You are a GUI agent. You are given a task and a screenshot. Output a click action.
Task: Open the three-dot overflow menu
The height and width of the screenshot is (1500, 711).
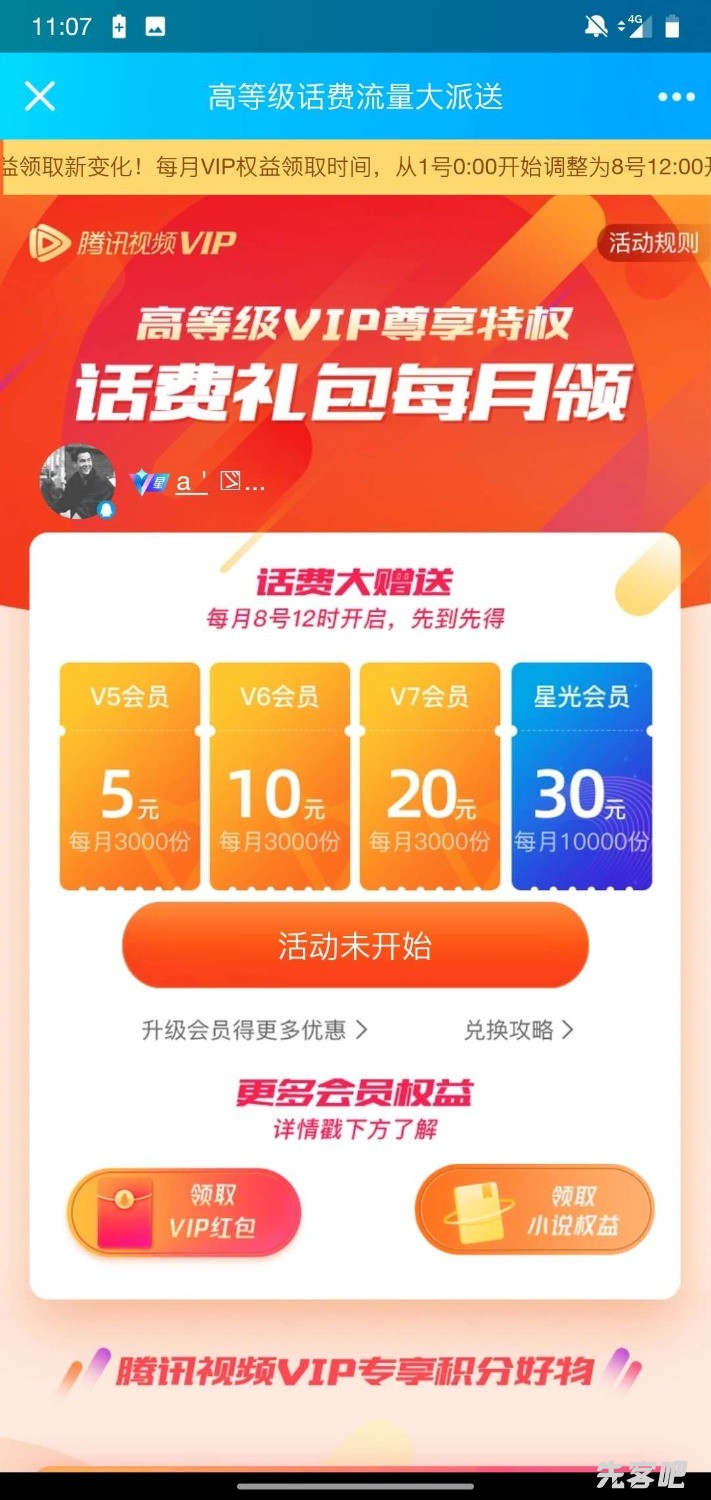676,97
